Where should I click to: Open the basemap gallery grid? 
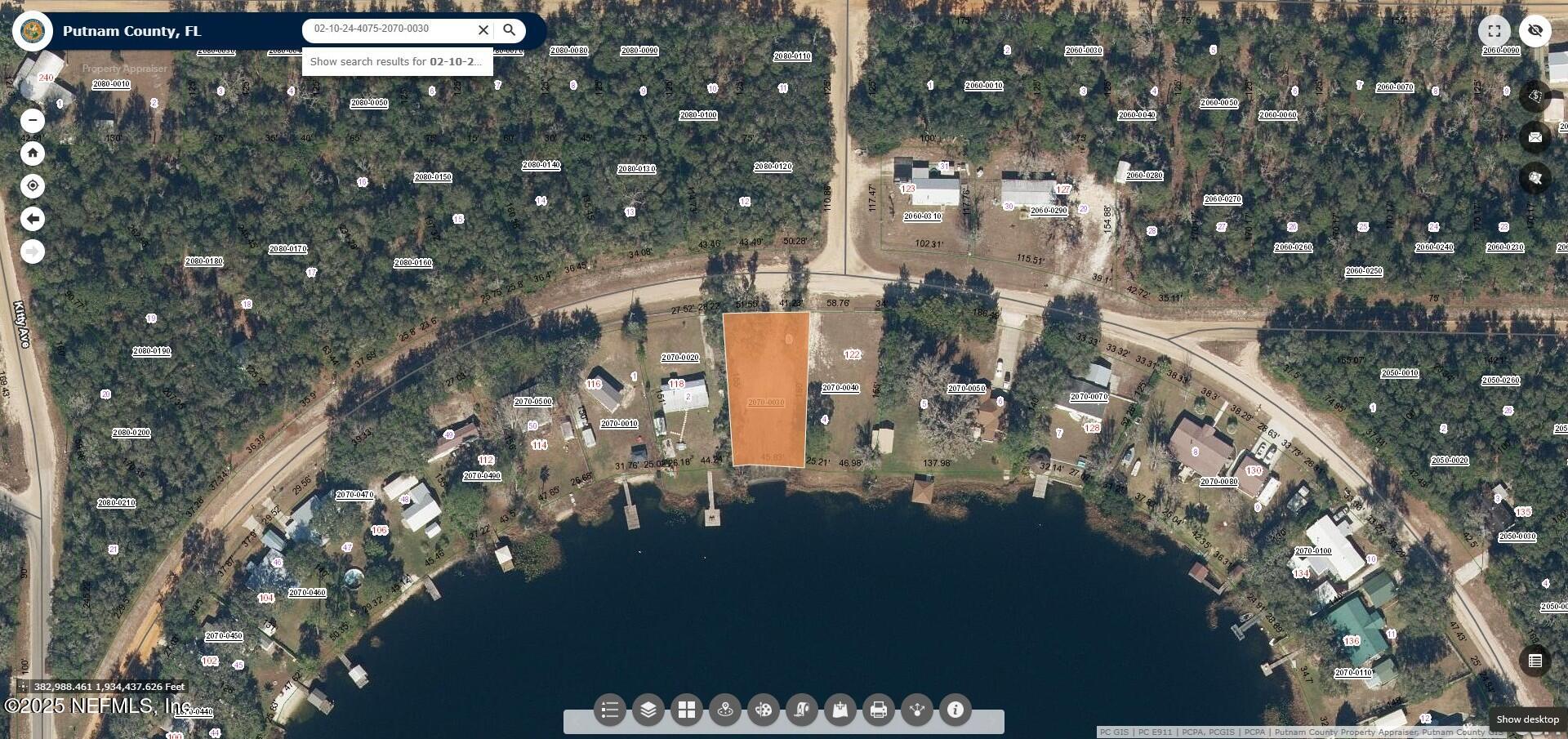click(x=687, y=710)
